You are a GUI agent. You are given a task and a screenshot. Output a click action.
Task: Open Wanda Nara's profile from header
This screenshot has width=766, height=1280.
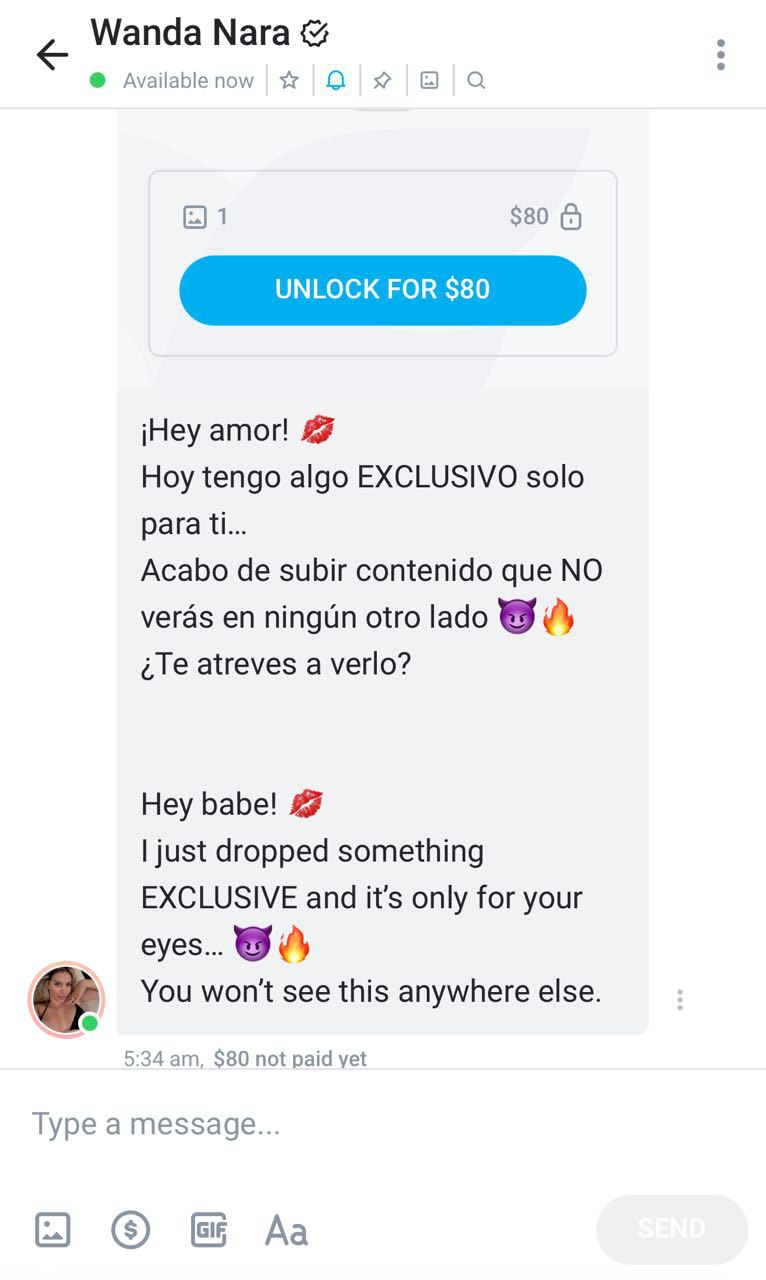[190, 33]
